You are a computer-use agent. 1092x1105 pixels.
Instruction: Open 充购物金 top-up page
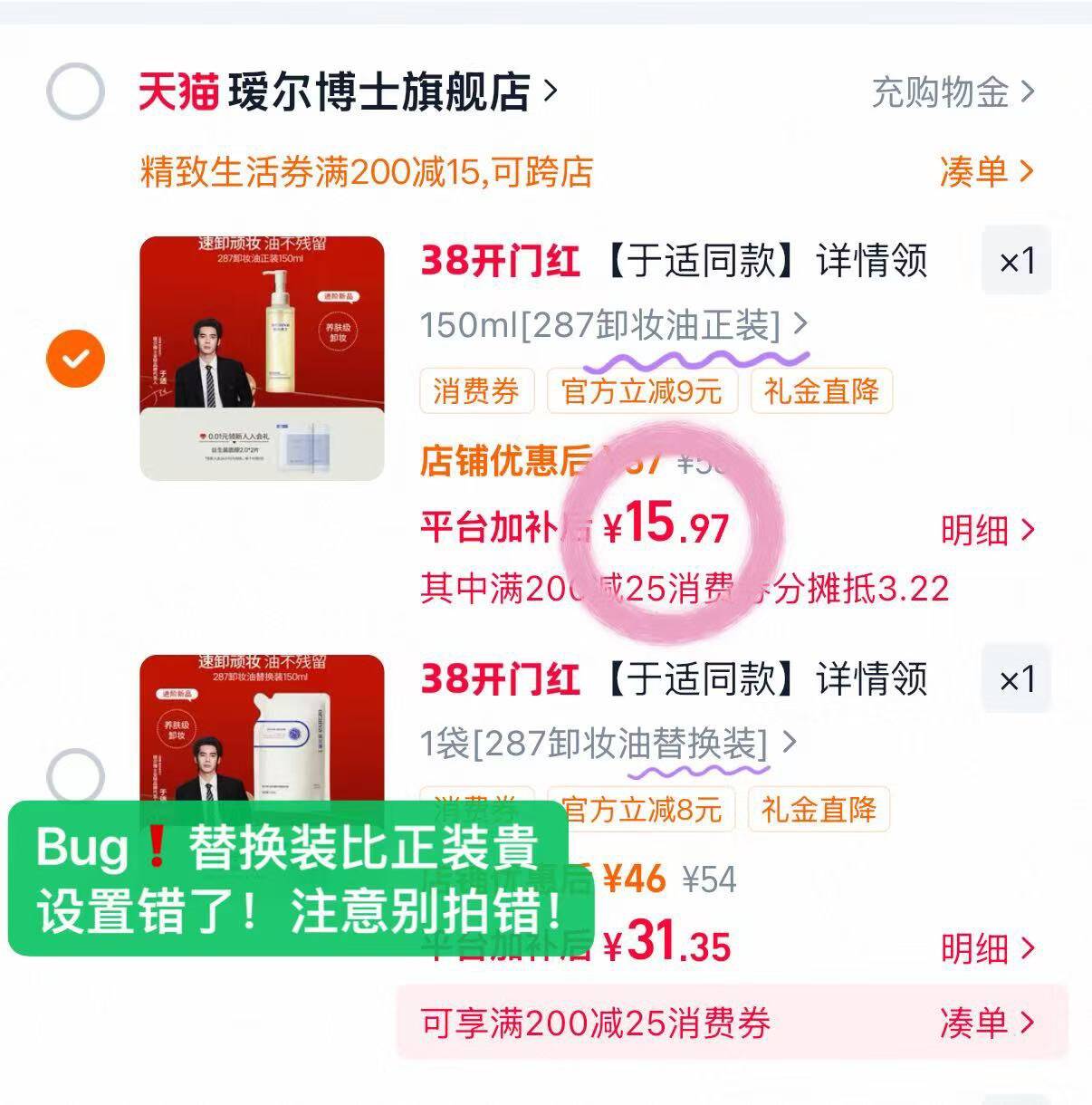coord(952,92)
